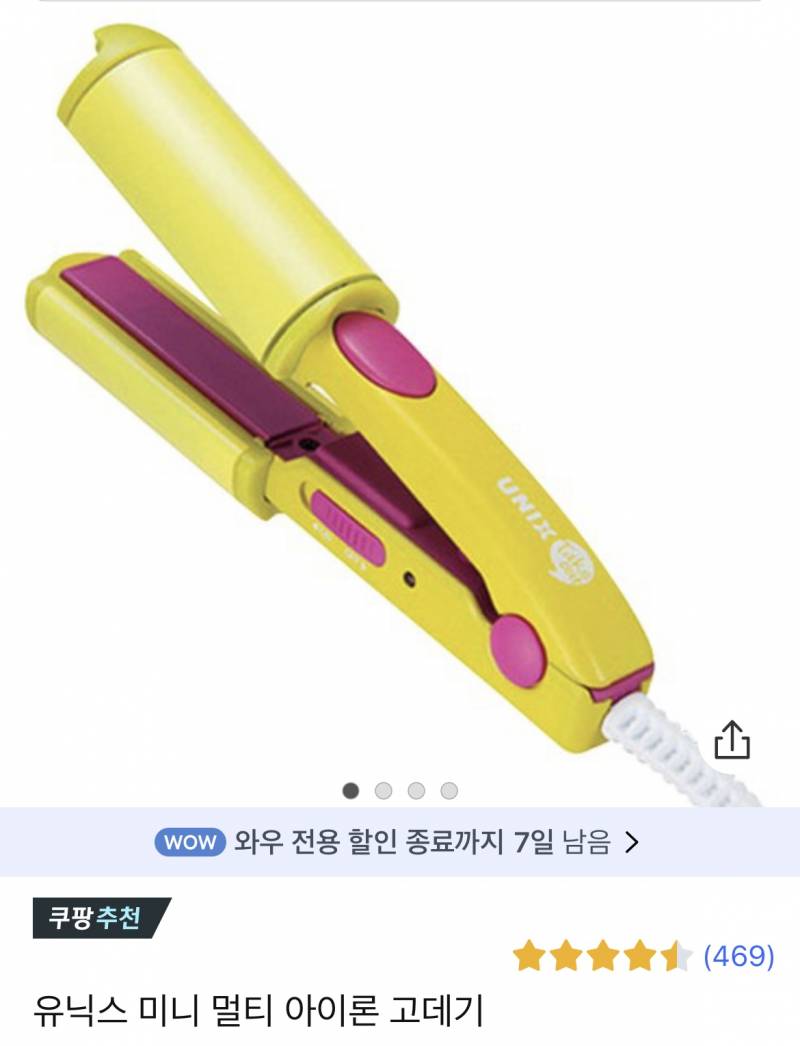This screenshot has width=800, height=1046.
Task: Select the active first carousel dot
Action: [x=349, y=789]
